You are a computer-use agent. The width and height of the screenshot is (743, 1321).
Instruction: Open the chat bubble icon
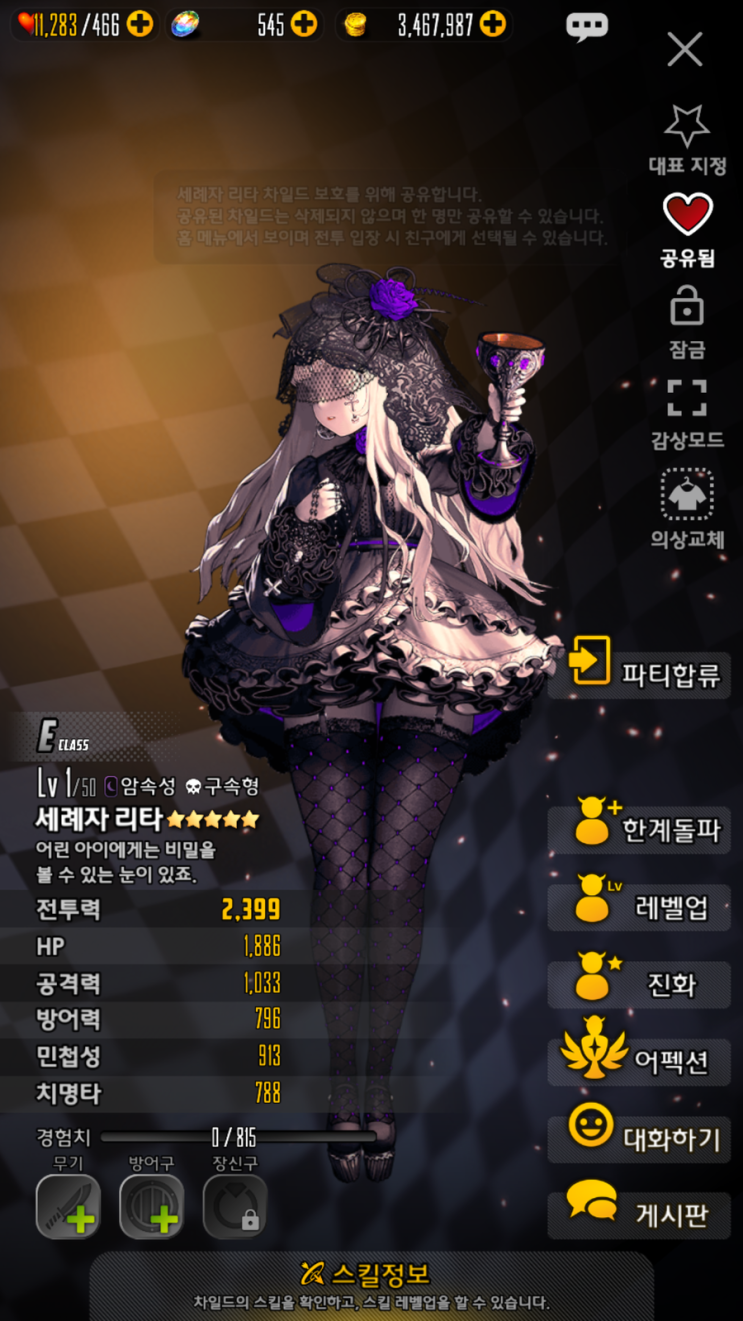587,26
